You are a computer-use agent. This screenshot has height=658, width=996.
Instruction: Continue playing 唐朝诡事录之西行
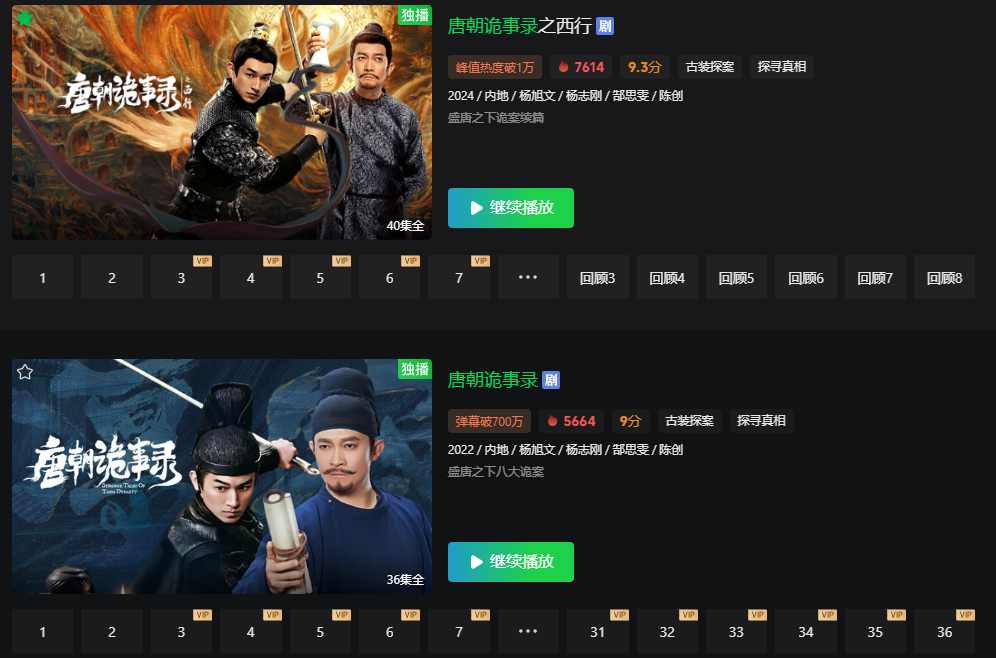pyautogui.click(x=510, y=208)
